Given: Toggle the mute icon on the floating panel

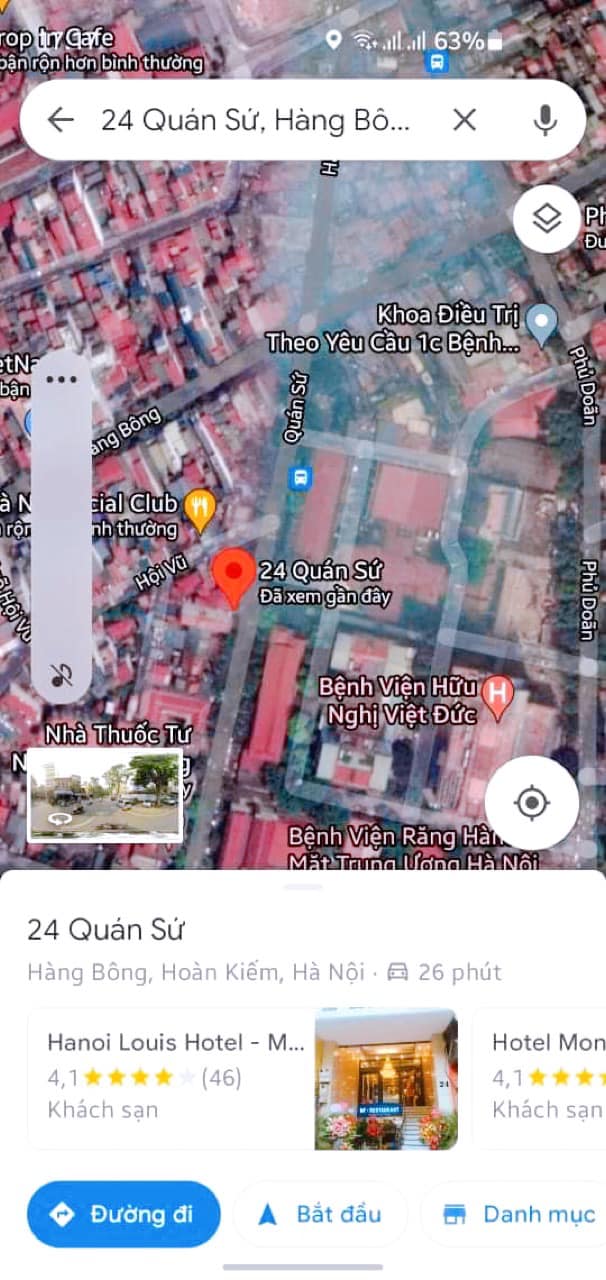Looking at the screenshot, I should click(x=62, y=674).
